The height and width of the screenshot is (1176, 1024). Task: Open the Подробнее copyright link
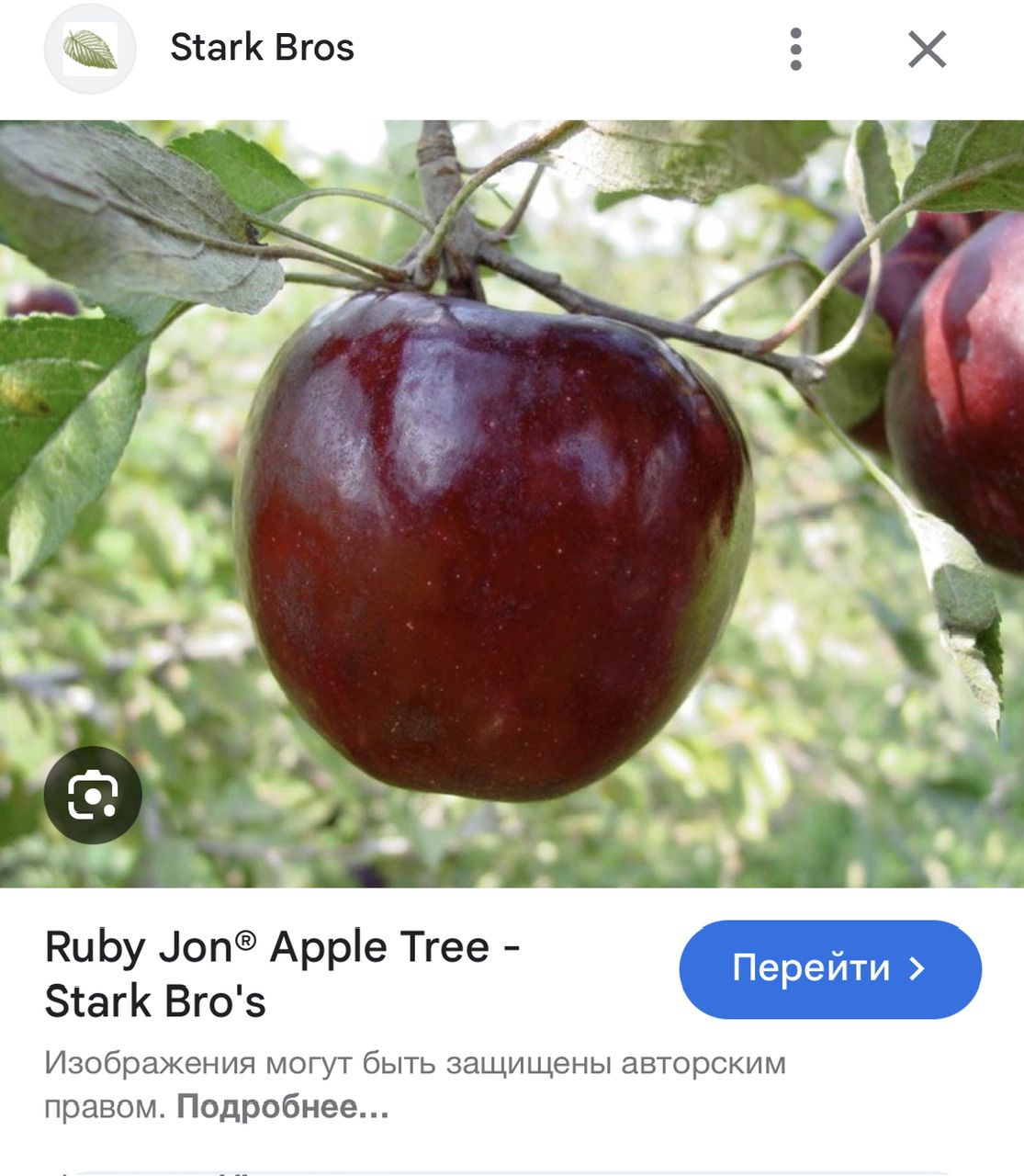pyautogui.click(x=282, y=1107)
